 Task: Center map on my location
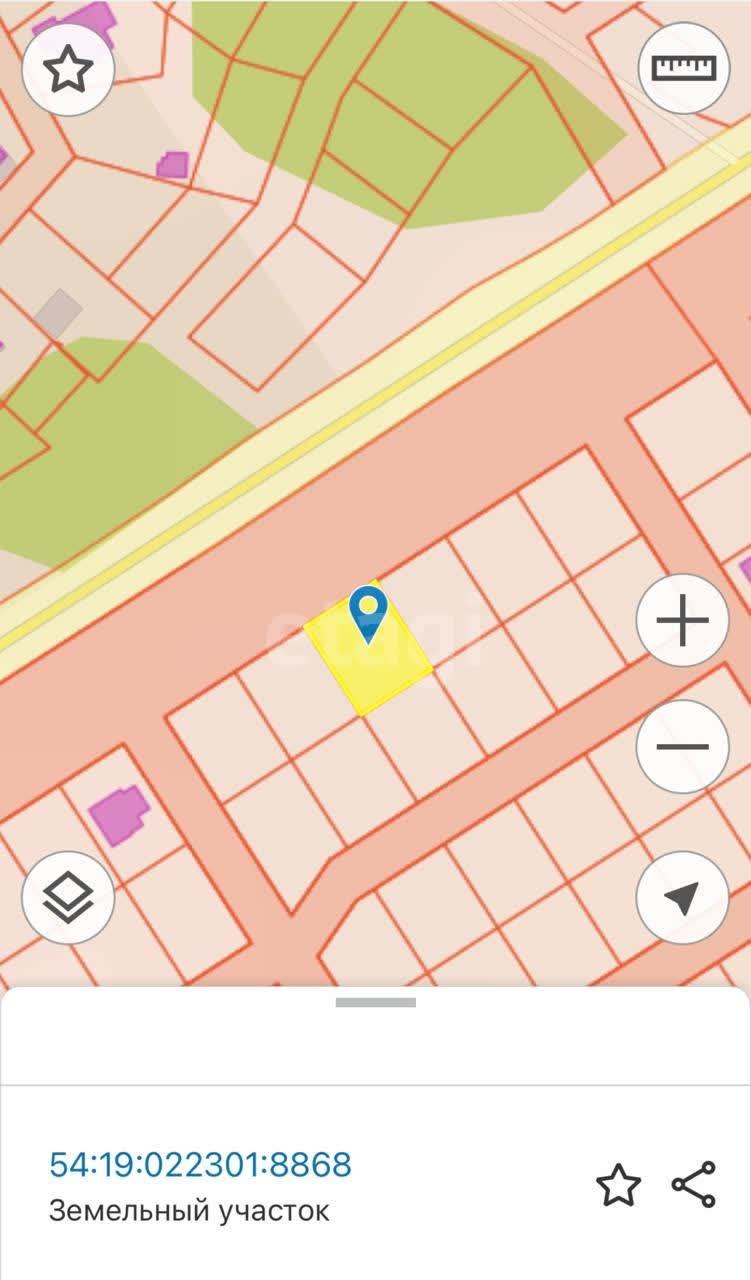tap(683, 897)
